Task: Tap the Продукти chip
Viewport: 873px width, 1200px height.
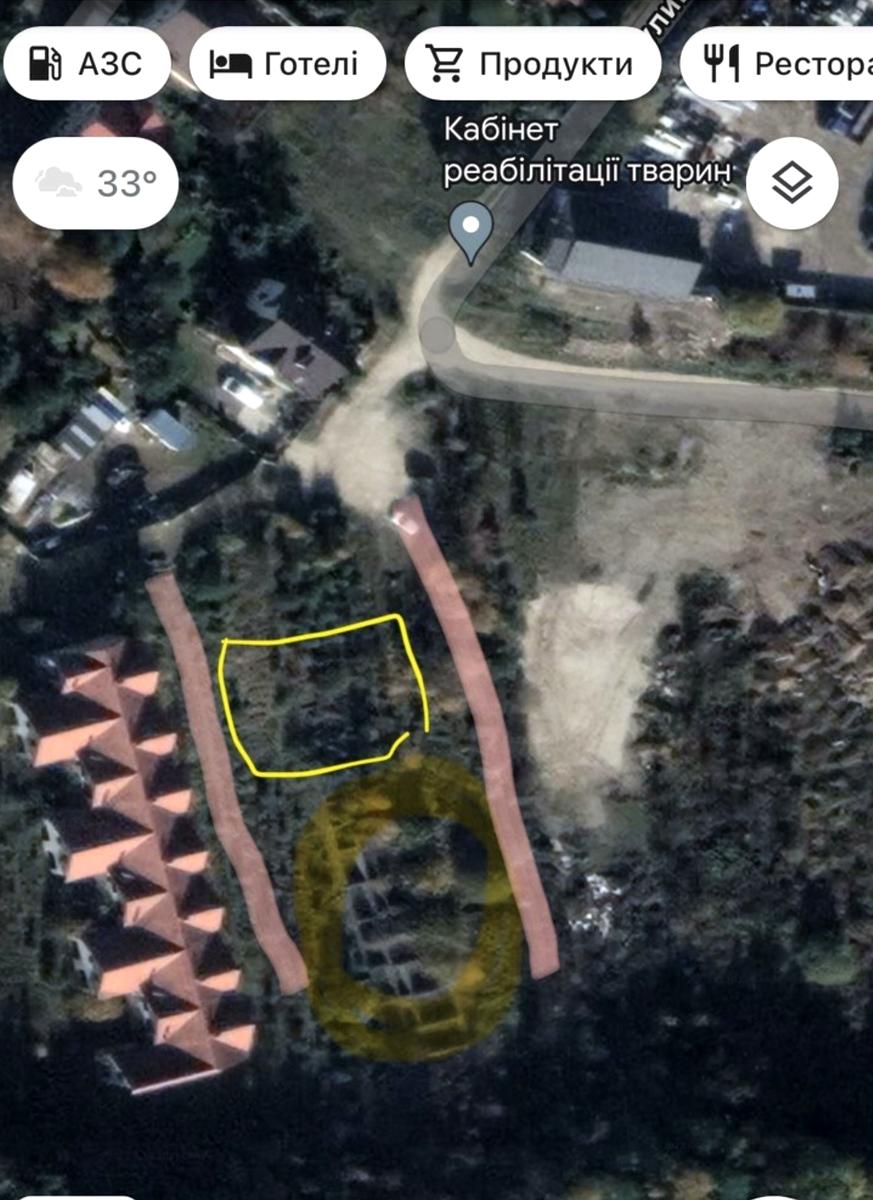Action: (532, 64)
